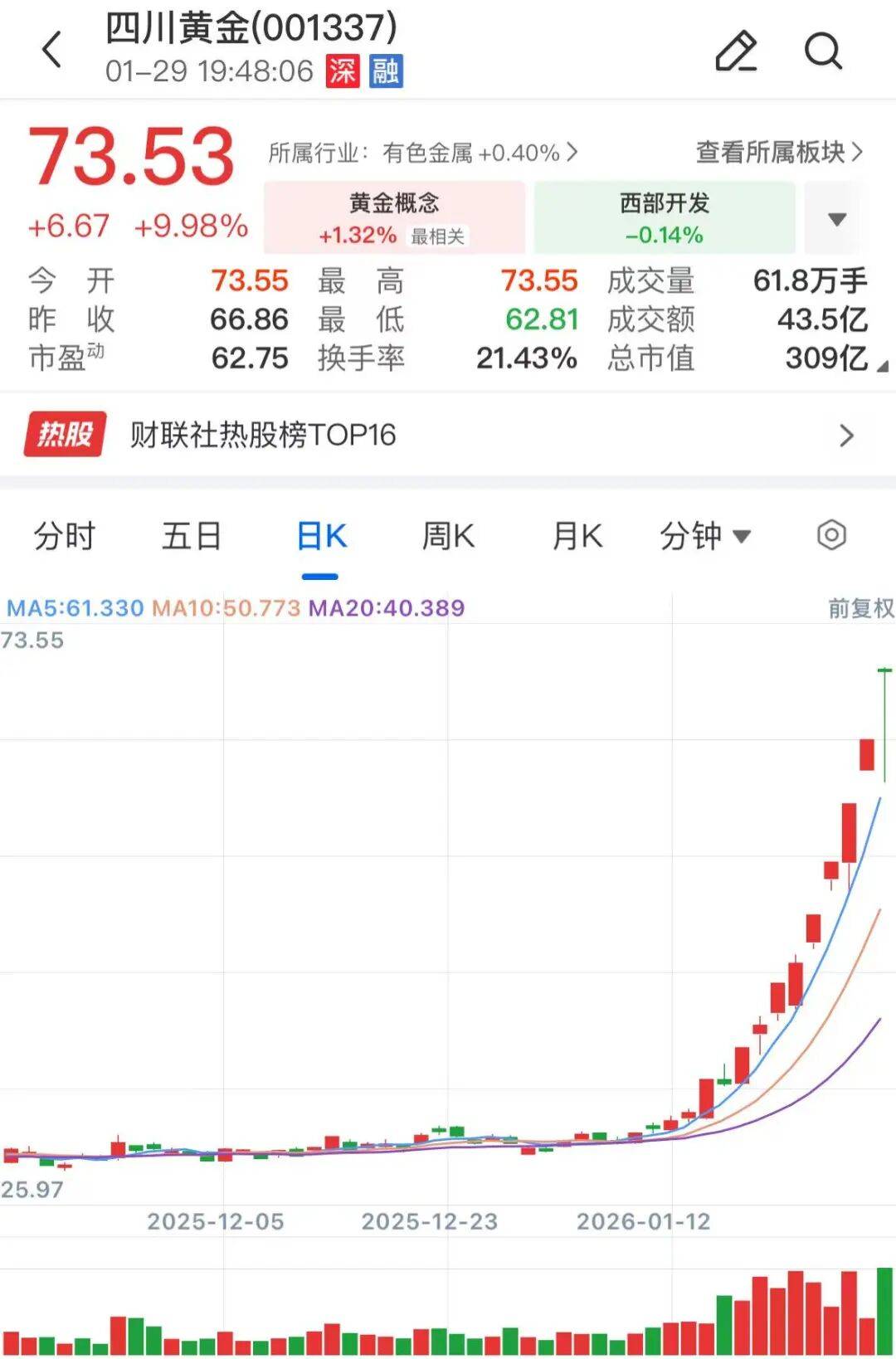
Task: Open 财联社热股榜TOP16 hot stock ranking
Action: pos(448,435)
